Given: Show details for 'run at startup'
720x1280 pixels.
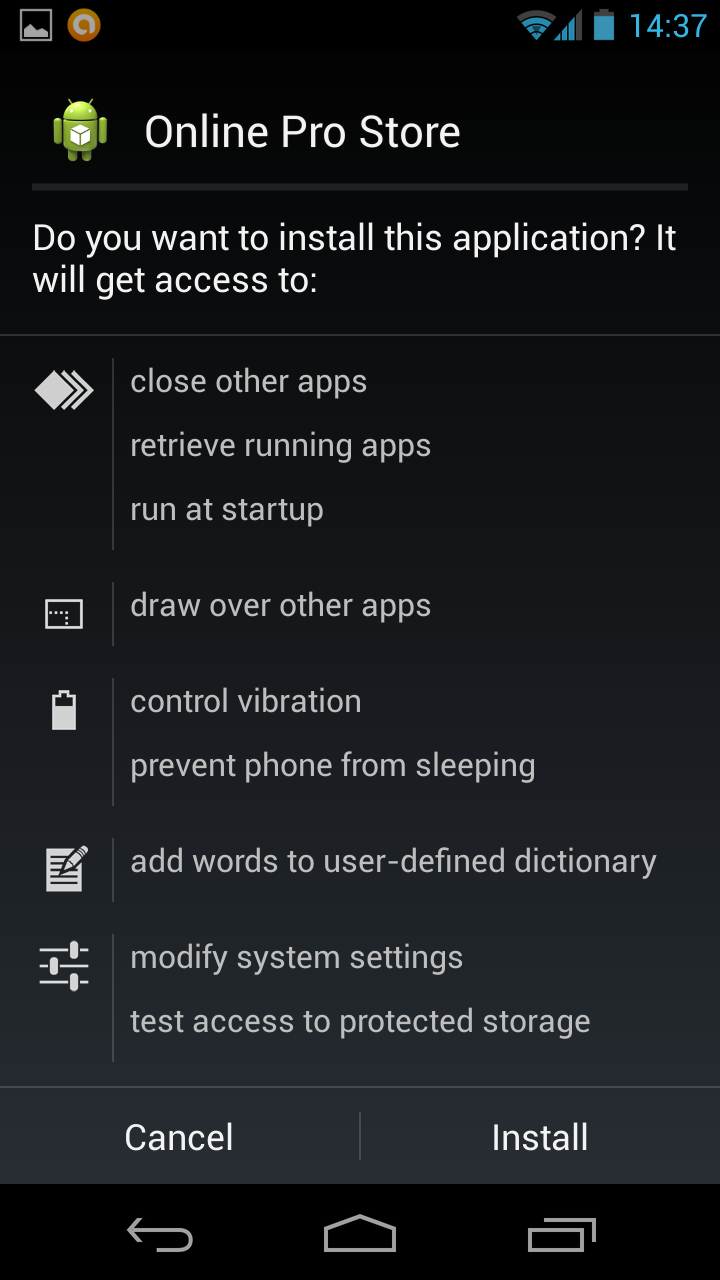Looking at the screenshot, I should click(227, 510).
